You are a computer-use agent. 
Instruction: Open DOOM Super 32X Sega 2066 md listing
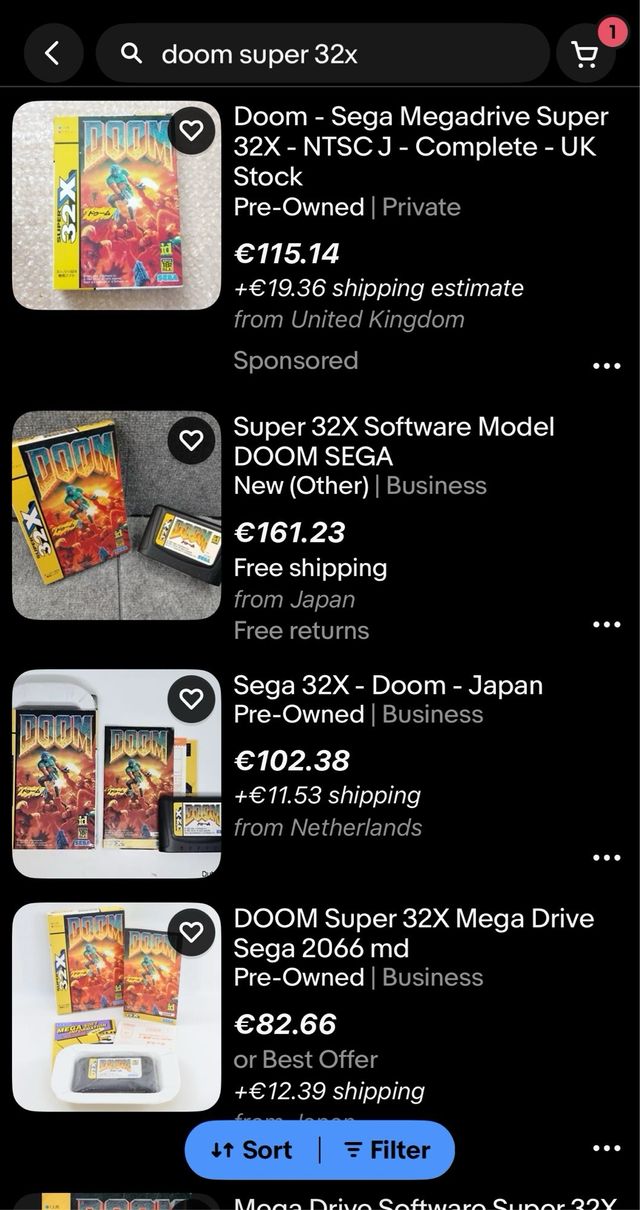point(413,932)
